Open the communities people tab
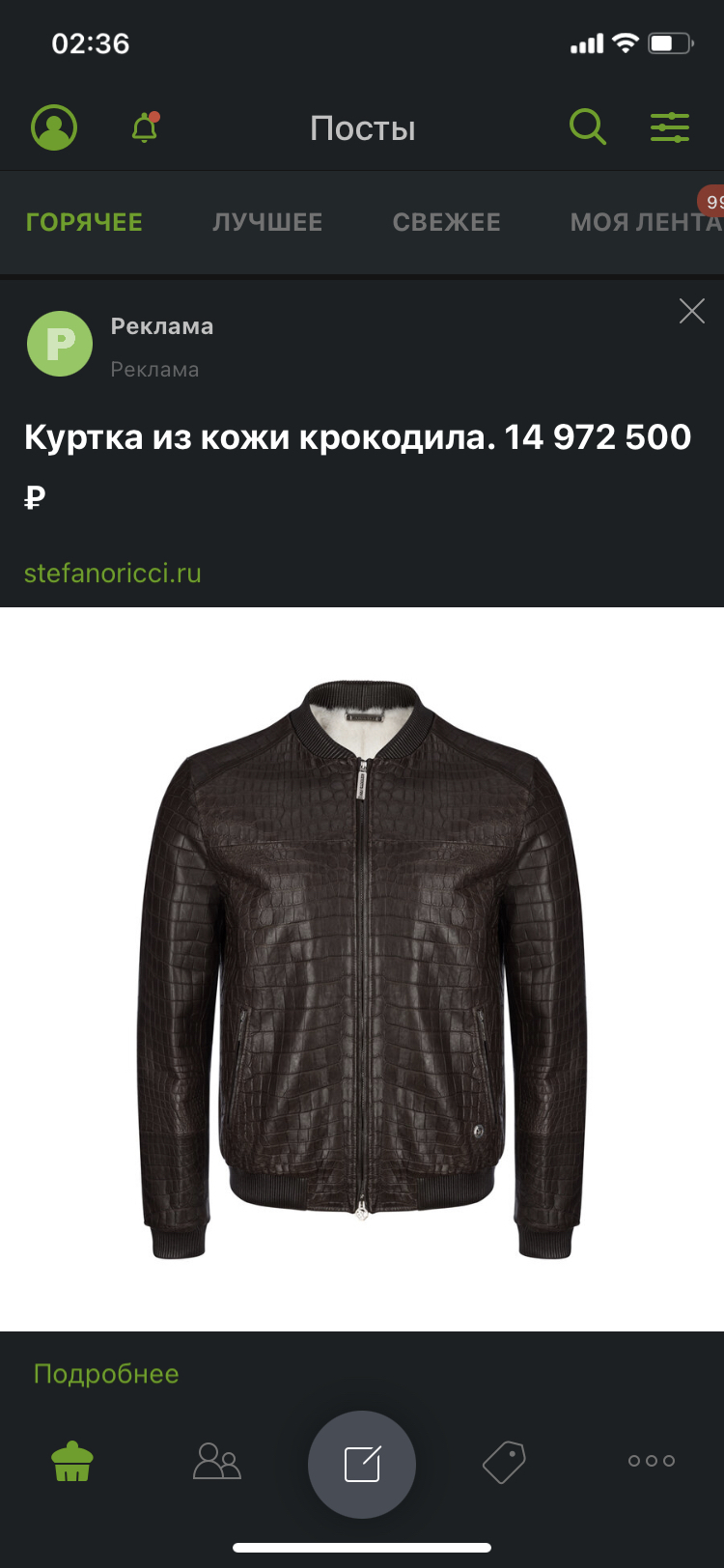The image size is (724, 1568). tap(217, 1461)
